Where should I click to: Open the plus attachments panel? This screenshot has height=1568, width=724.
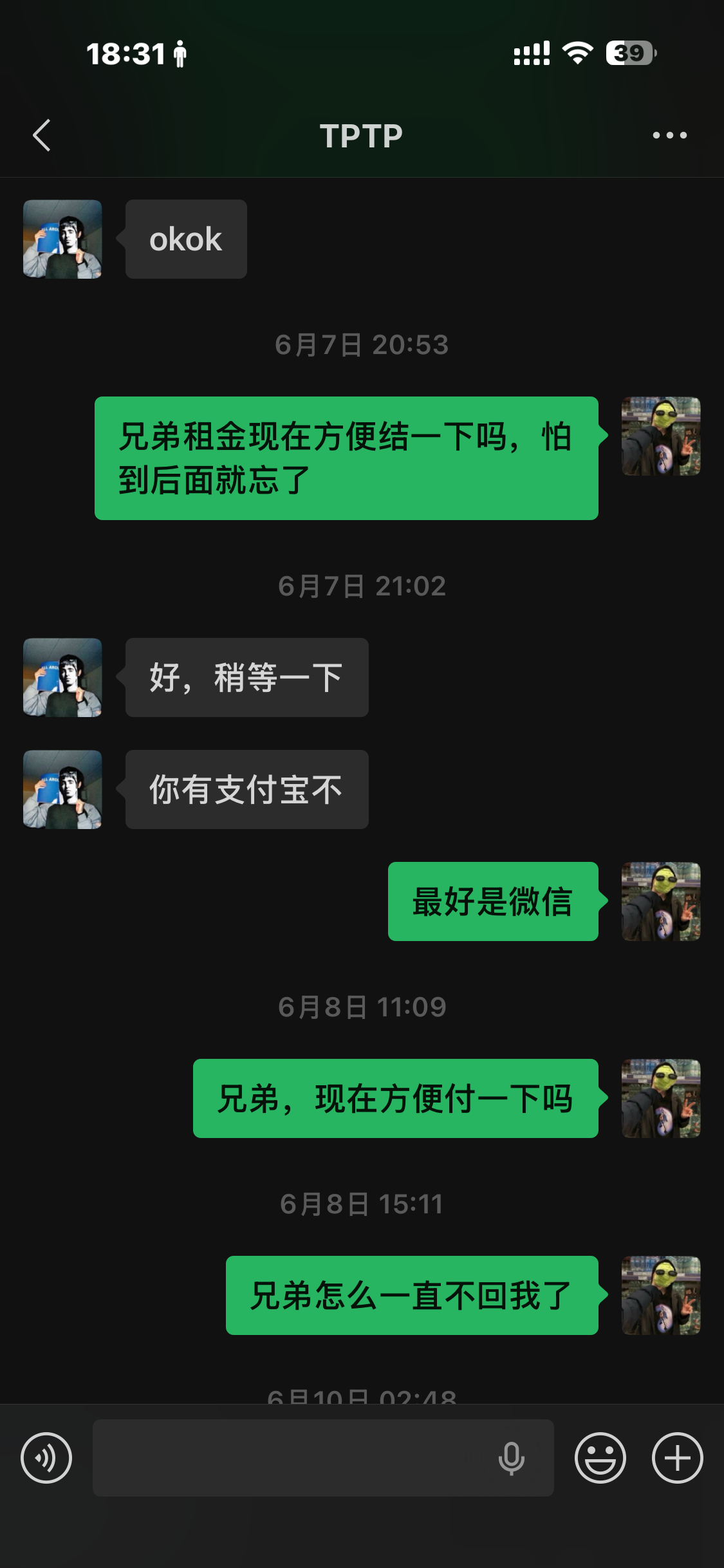(678, 1458)
